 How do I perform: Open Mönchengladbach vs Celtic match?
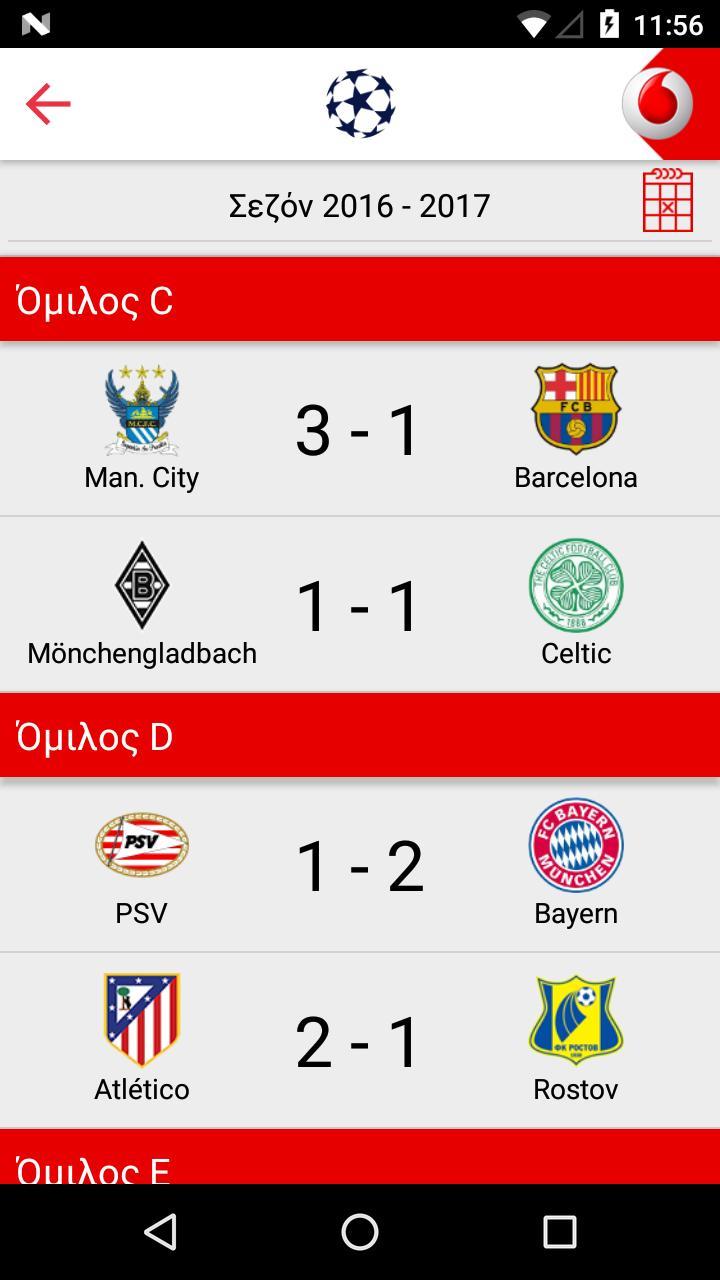click(x=360, y=605)
